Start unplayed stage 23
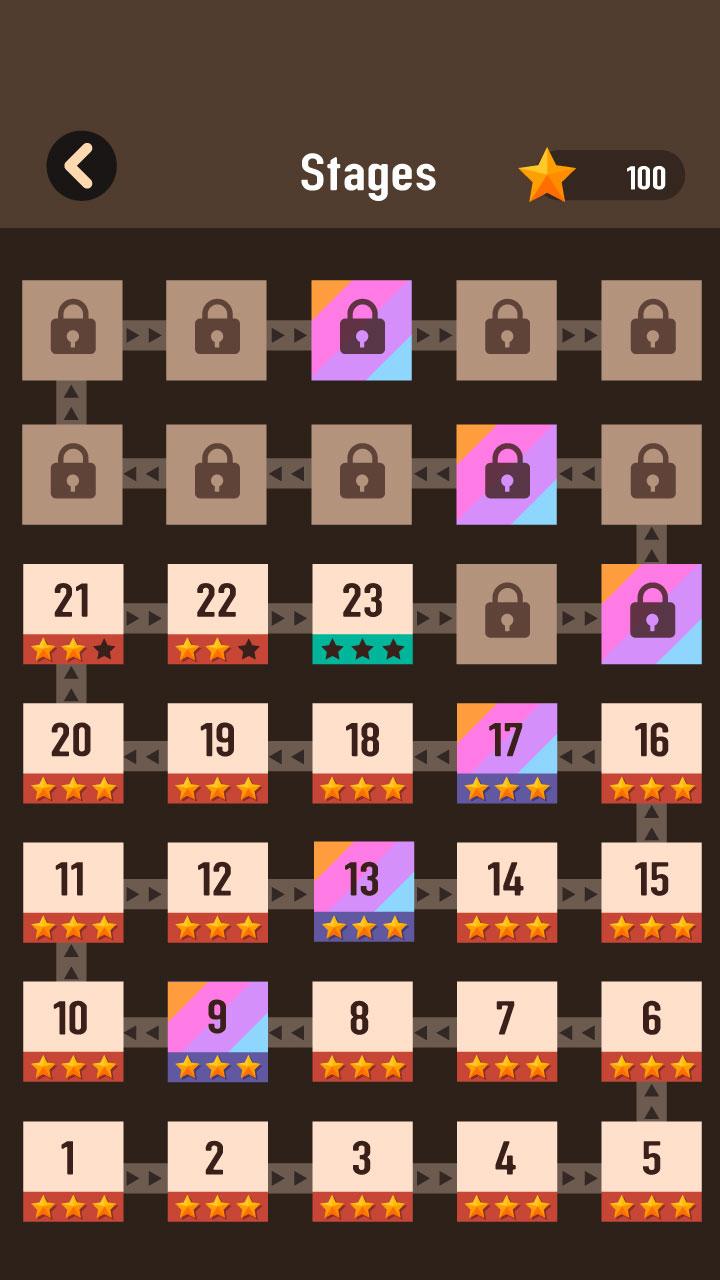Screen dimensions: 720x1280 pos(362,613)
